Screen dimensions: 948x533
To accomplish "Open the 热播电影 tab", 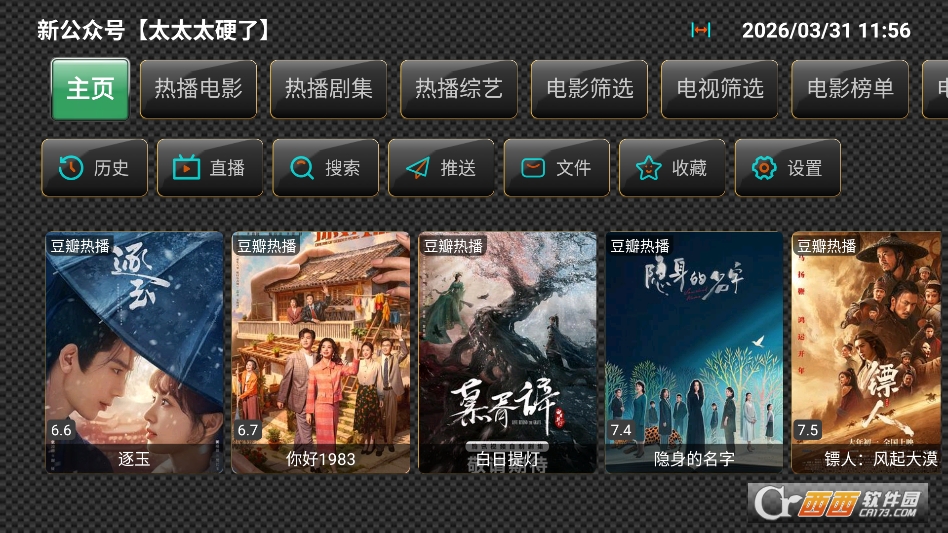I will coord(198,89).
